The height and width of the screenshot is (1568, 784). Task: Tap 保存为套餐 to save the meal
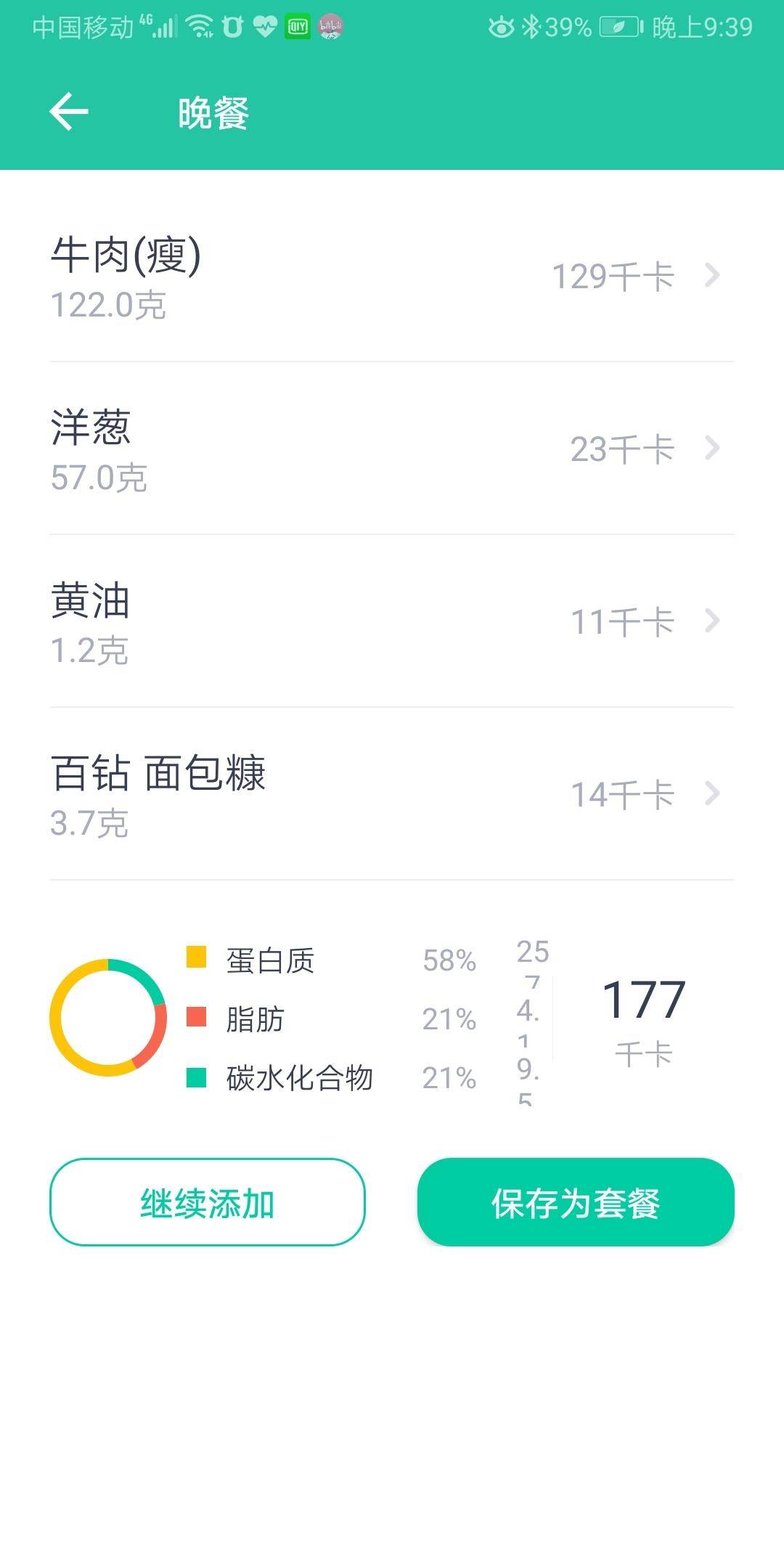tap(577, 1203)
